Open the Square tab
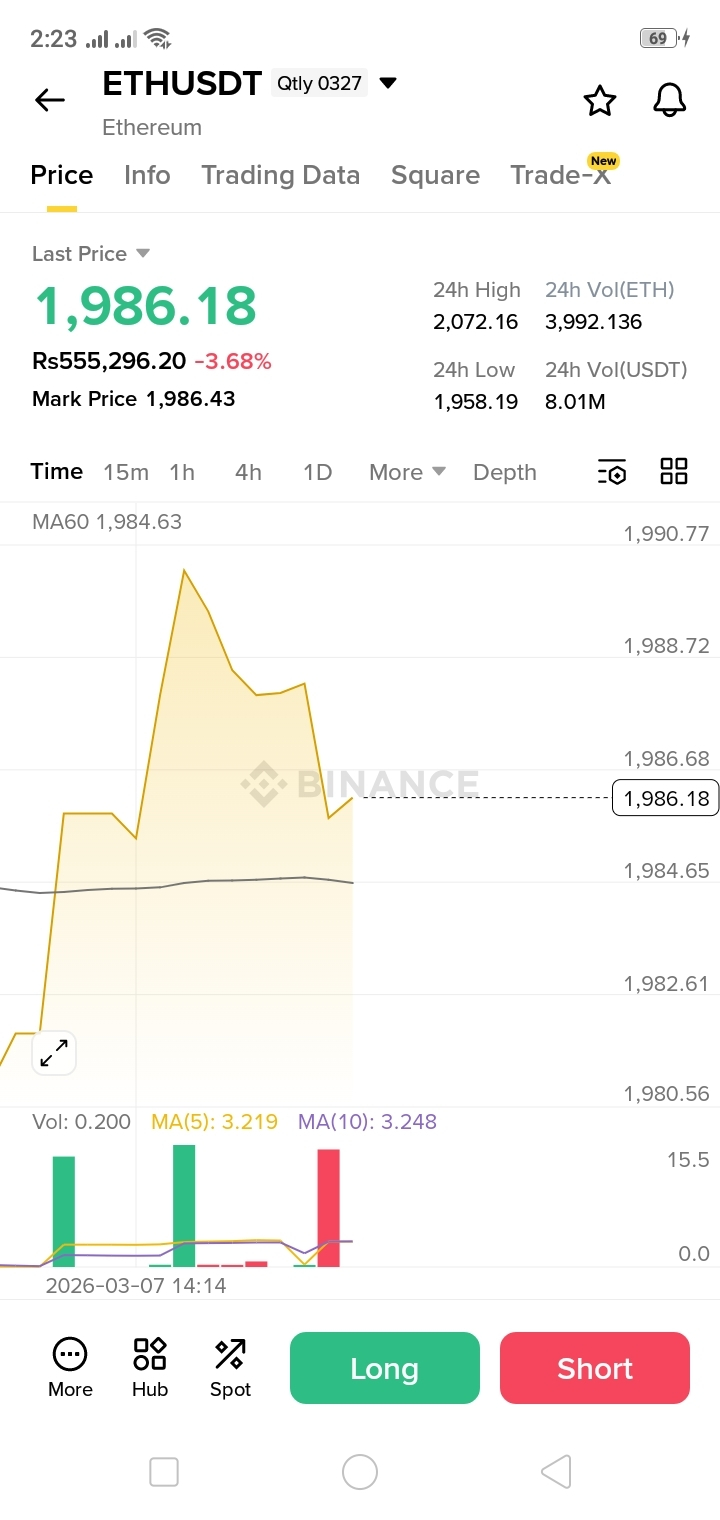This screenshot has width=720, height=1520. (435, 175)
